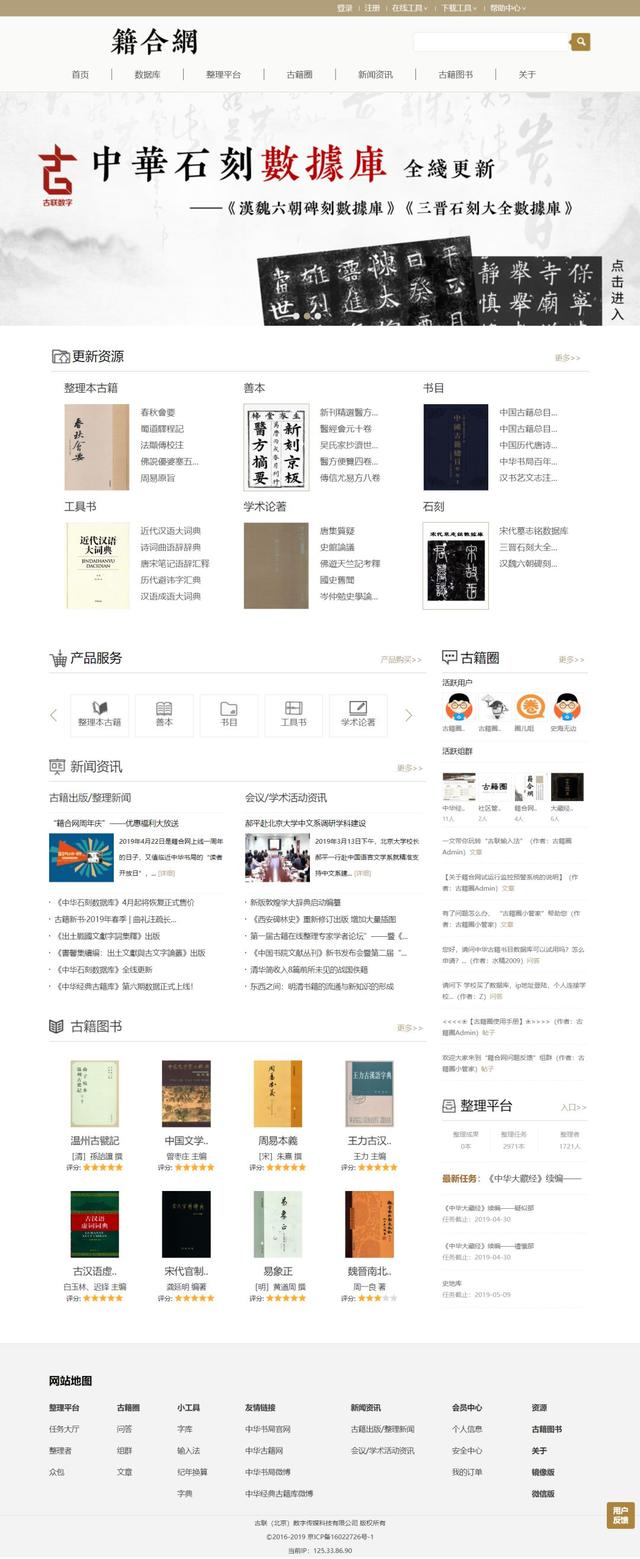Open the 整理平台 nav item

[223, 75]
